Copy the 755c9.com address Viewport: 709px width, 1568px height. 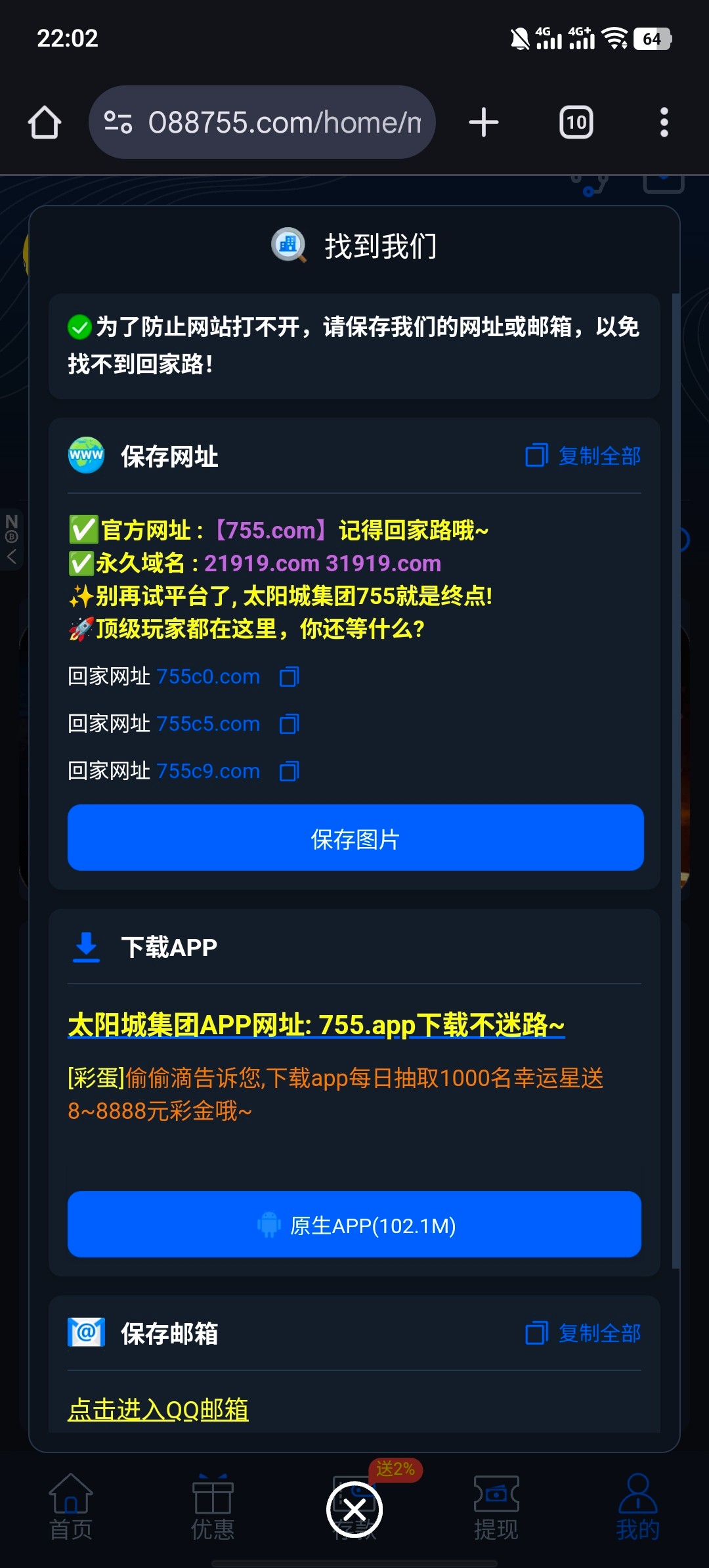click(x=289, y=772)
